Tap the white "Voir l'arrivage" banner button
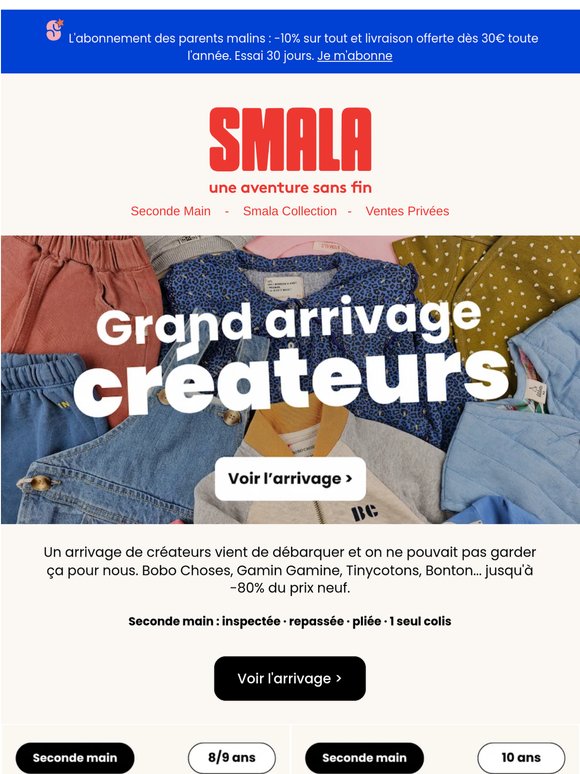 (x=290, y=479)
